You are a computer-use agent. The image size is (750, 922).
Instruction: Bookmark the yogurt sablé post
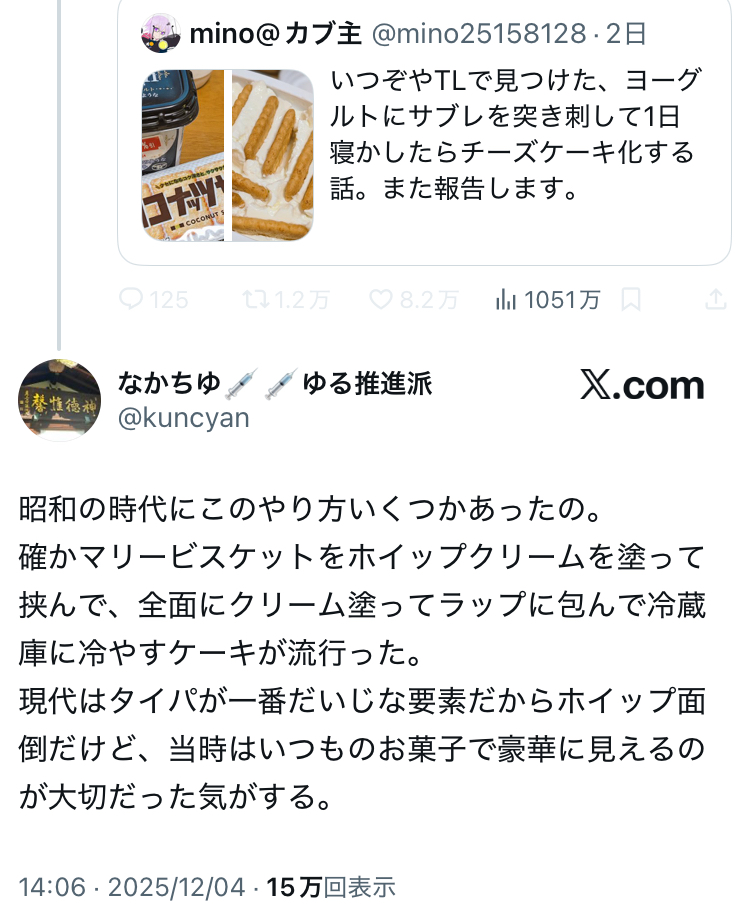tap(631, 299)
